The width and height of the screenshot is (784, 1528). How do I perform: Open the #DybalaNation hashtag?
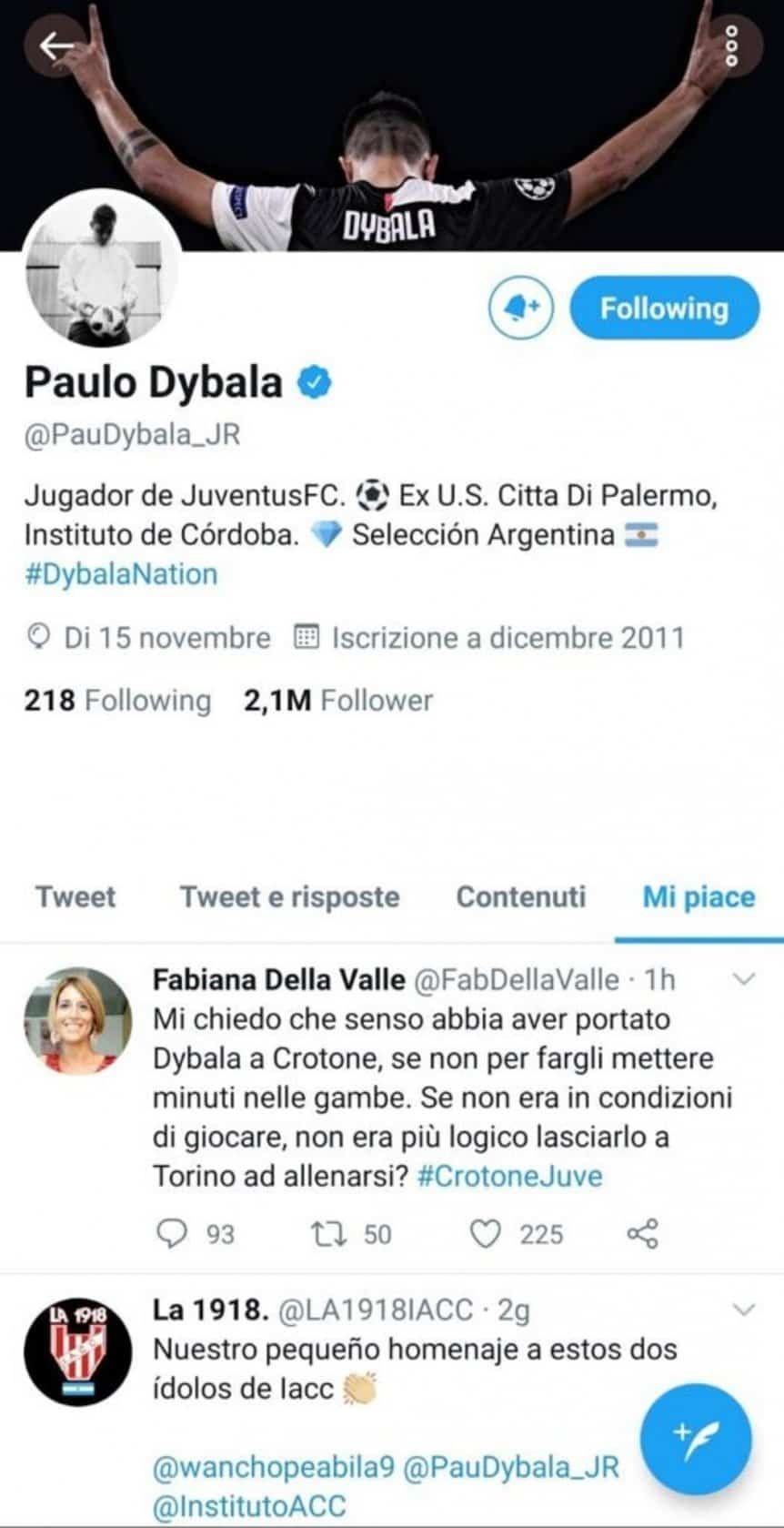pos(121,574)
